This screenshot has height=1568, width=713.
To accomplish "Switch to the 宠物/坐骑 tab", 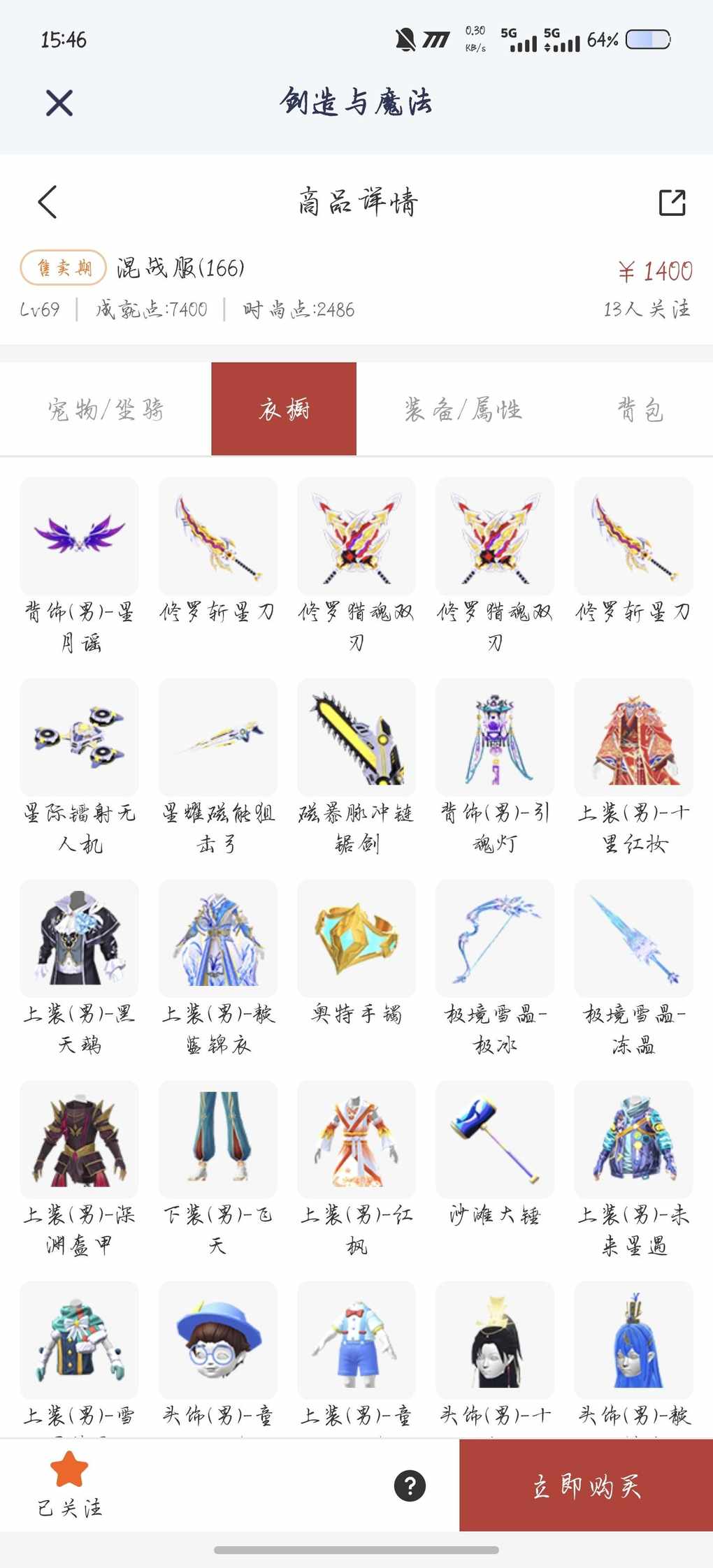I will point(106,409).
